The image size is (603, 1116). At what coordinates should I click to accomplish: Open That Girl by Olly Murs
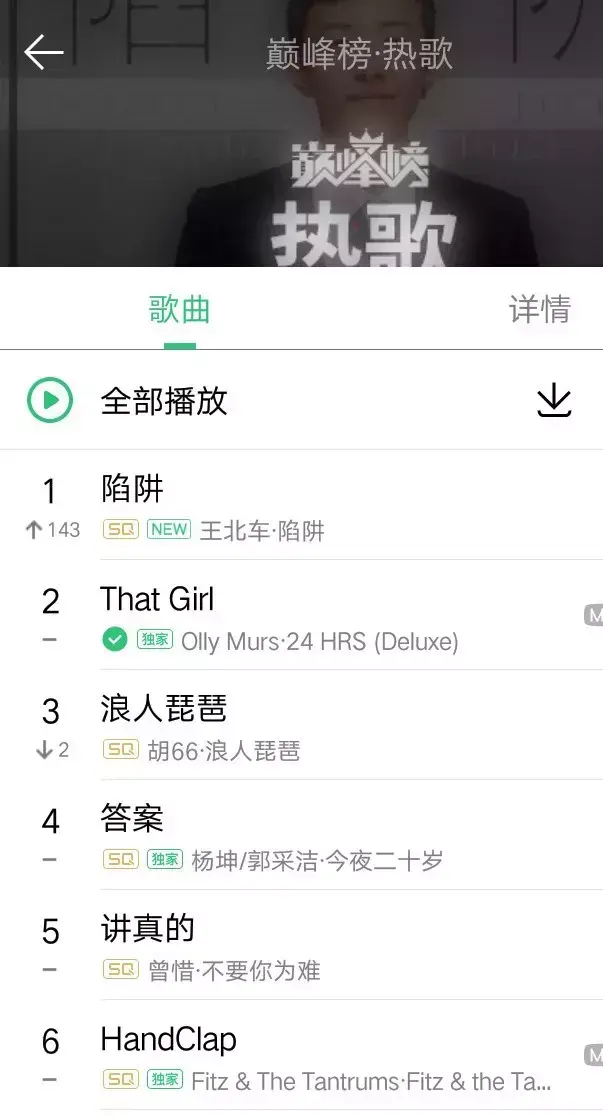(300, 616)
